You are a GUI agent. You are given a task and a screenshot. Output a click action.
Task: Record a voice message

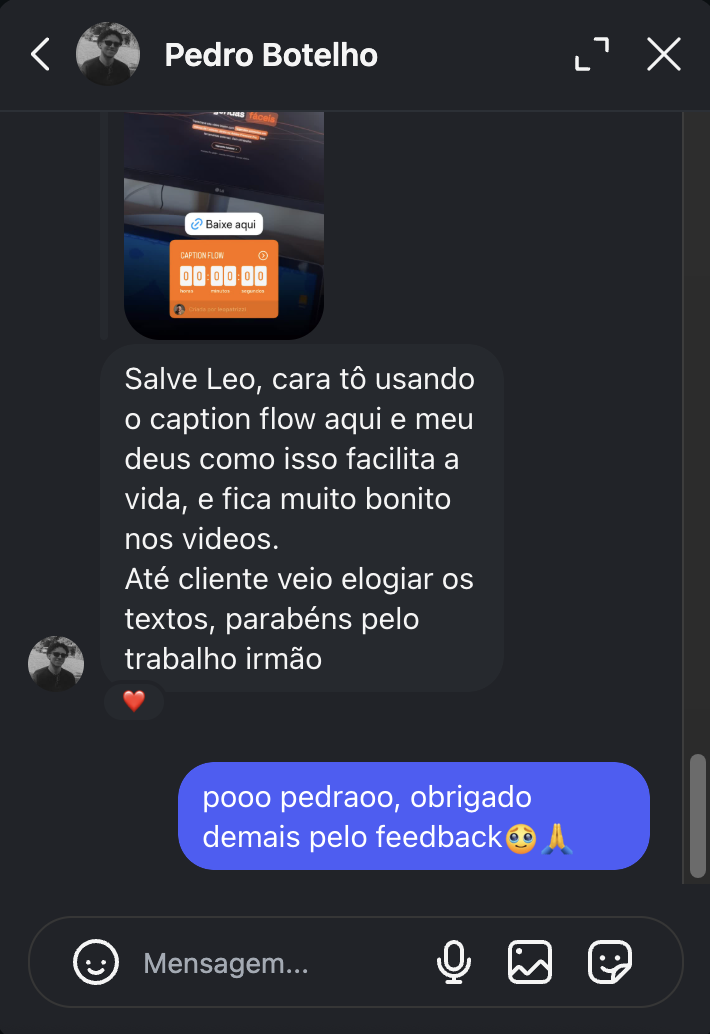(454, 963)
